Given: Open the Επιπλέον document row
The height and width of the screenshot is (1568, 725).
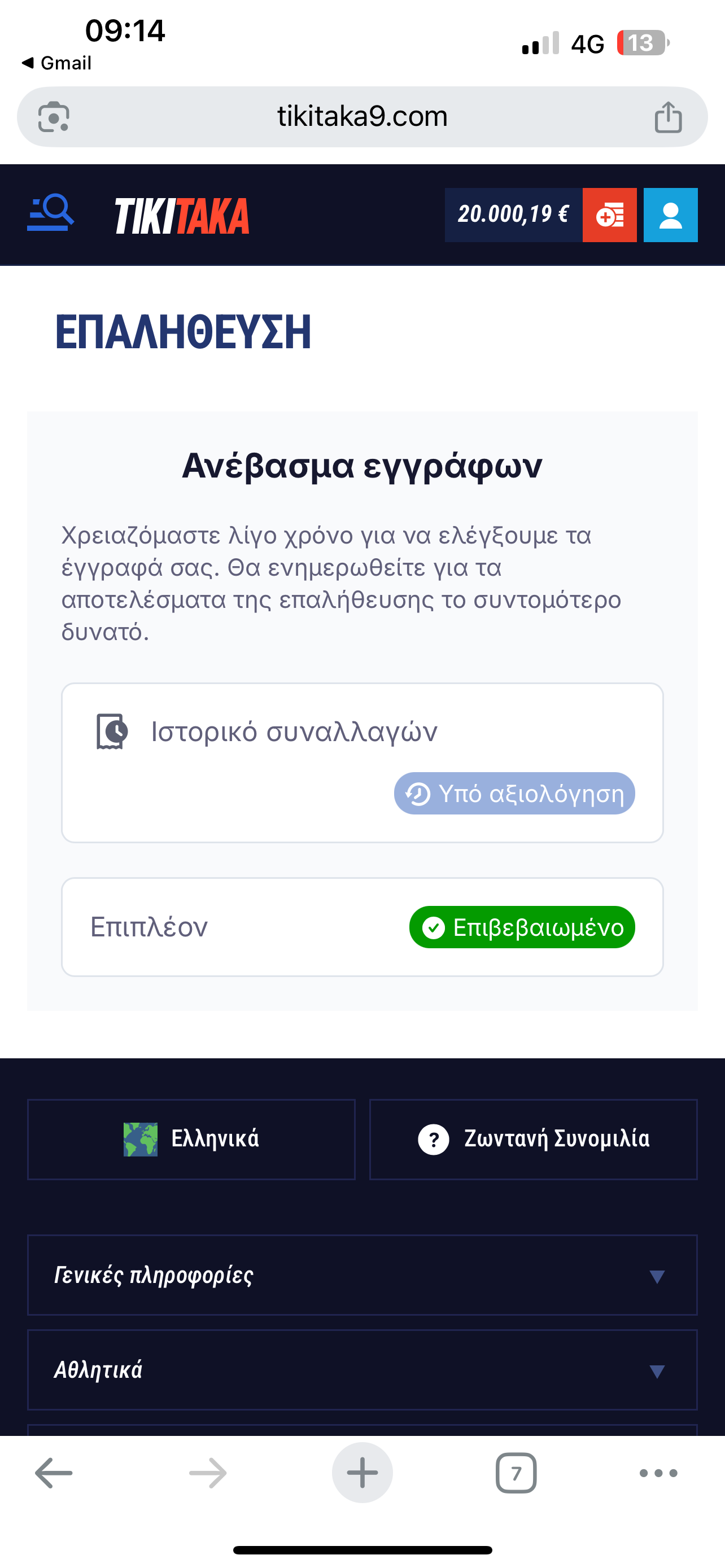Looking at the screenshot, I should (x=362, y=926).
